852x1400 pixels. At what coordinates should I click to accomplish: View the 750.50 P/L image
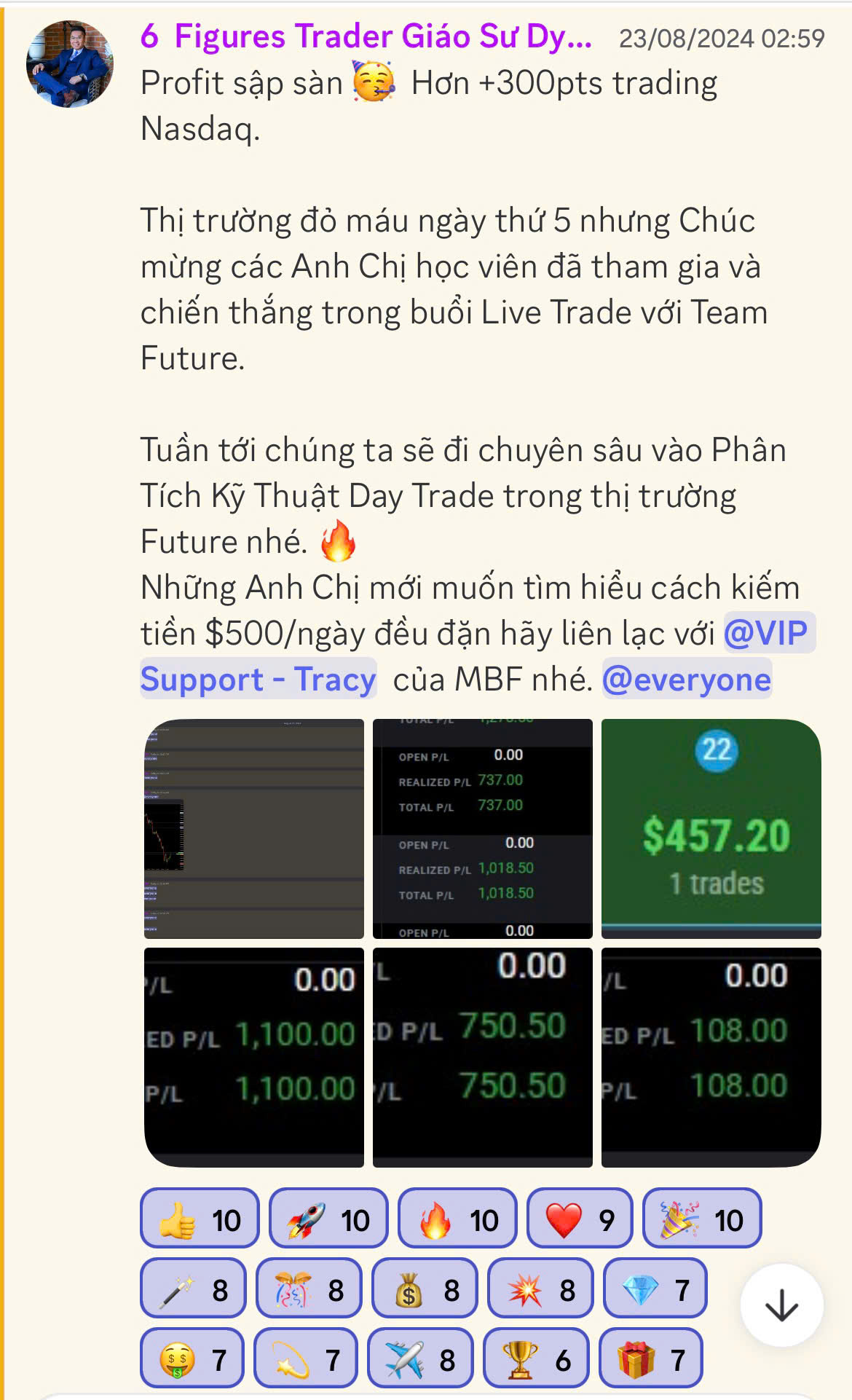click(x=482, y=1056)
